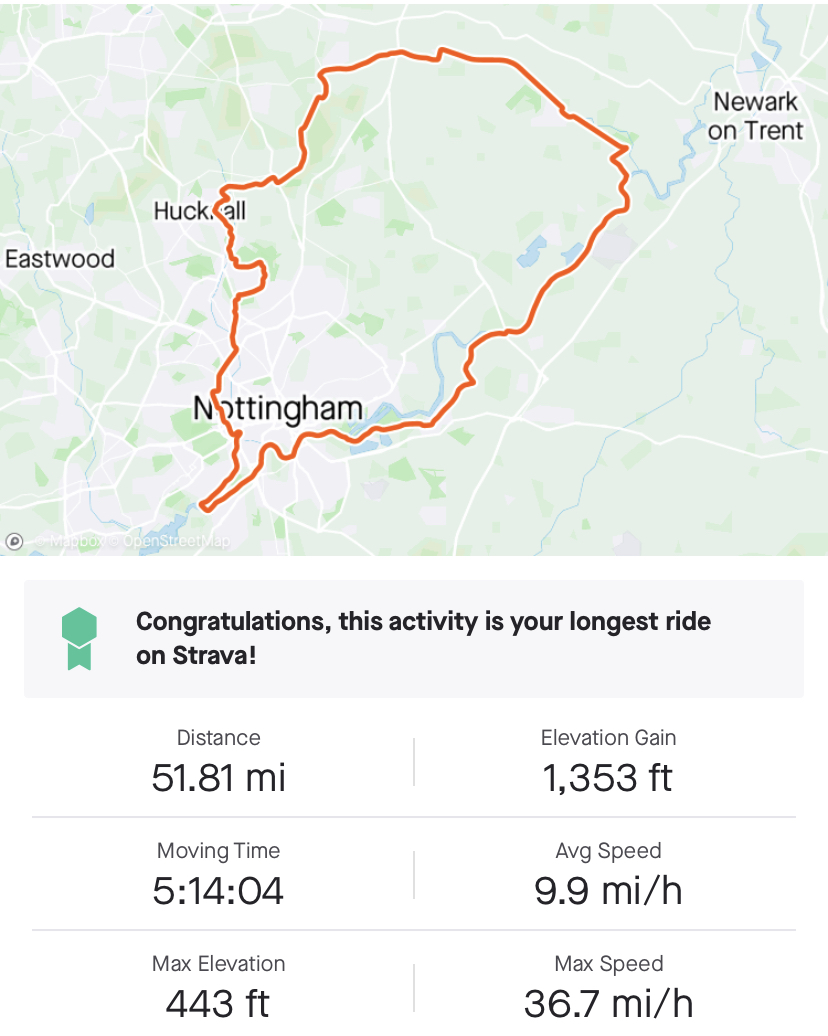Click the longest ride congratulations message
Image resolution: width=828 pixels, height=1036 pixels.
tap(423, 639)
